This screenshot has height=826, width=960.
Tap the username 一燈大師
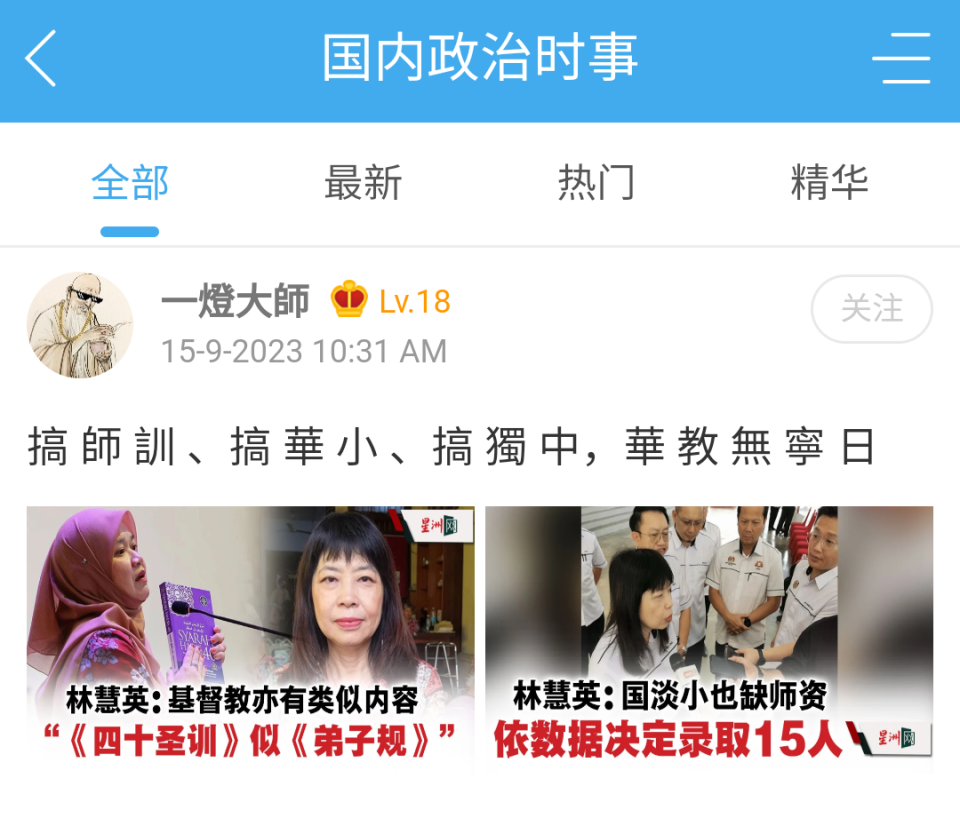(x=236, y=301)
